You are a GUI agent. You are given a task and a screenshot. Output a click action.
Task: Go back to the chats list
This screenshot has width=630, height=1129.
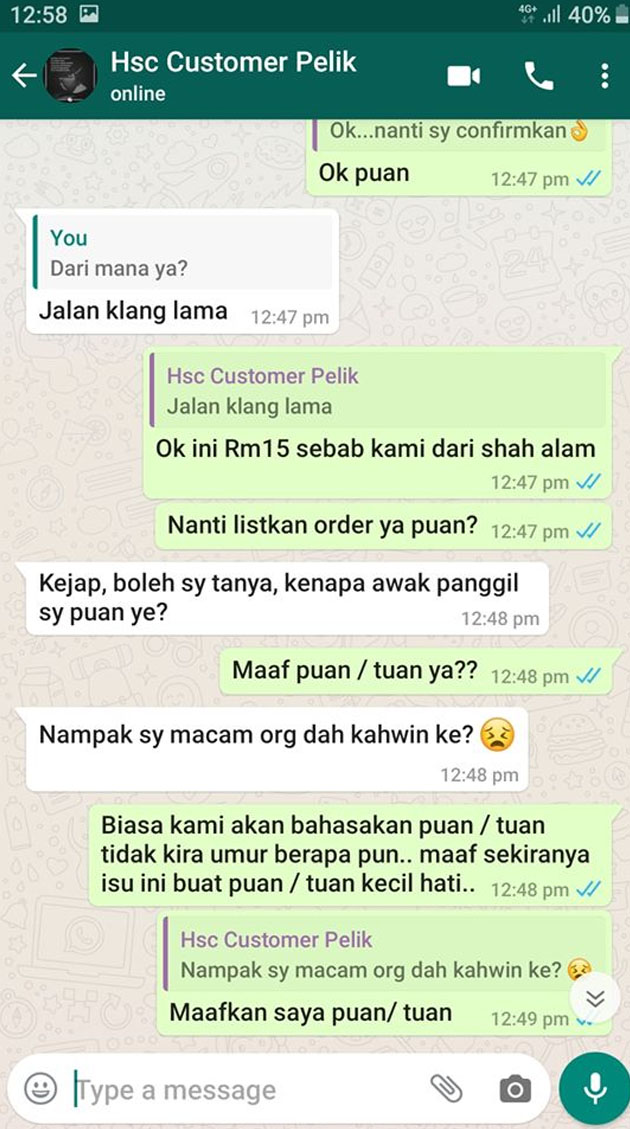(24, 76)
